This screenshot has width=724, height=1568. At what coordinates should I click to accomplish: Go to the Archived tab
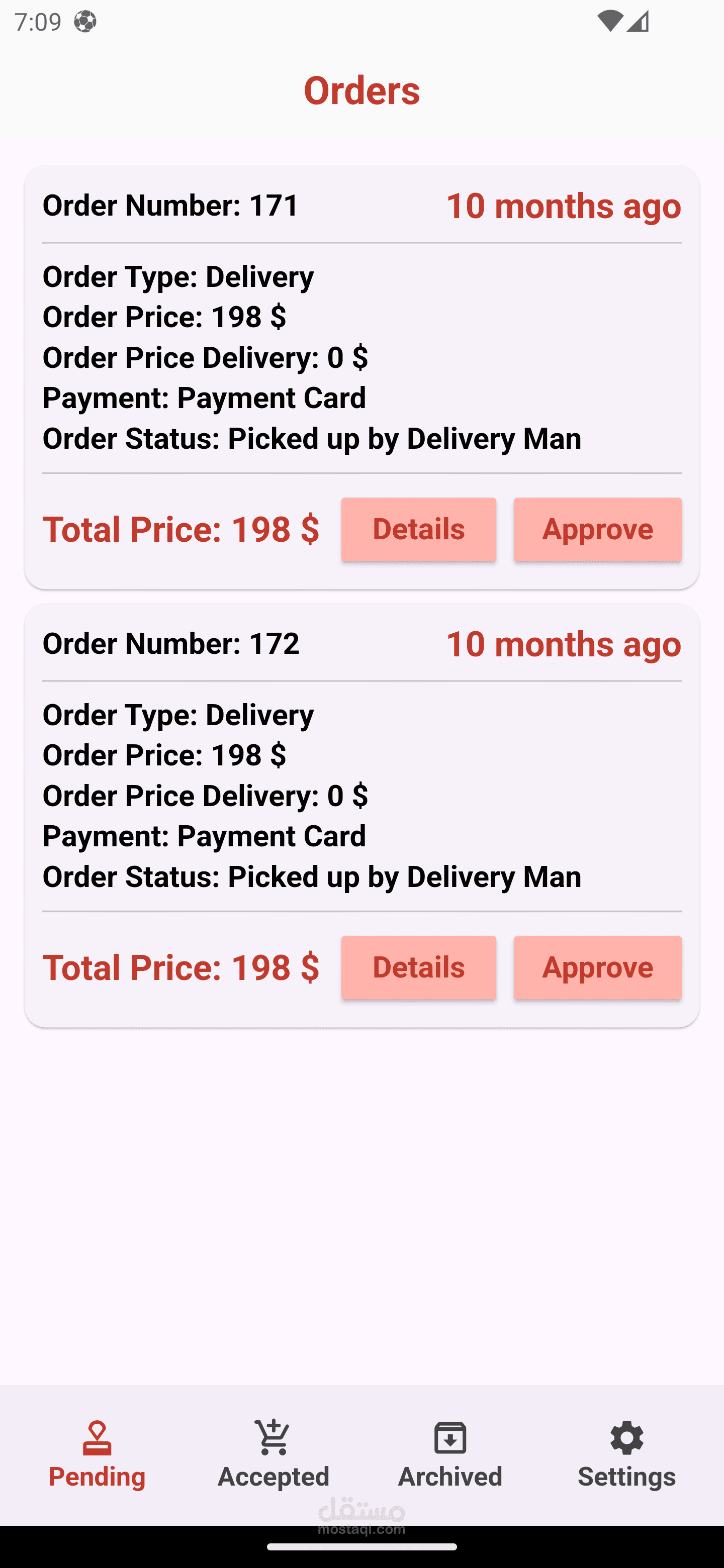[x=450, y=1455]
